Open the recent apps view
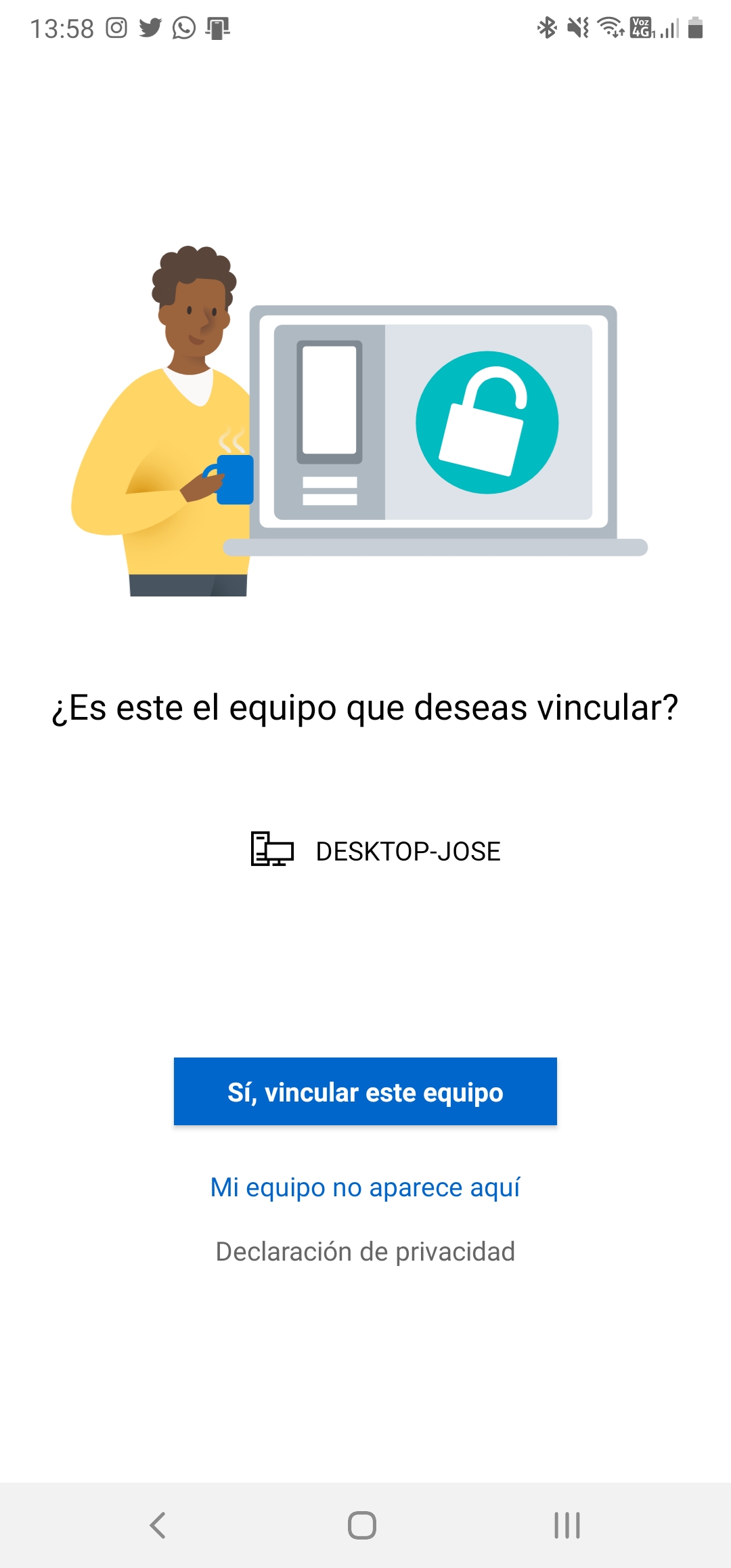Screen dimensions: 731x1568 click(567, 1525)
